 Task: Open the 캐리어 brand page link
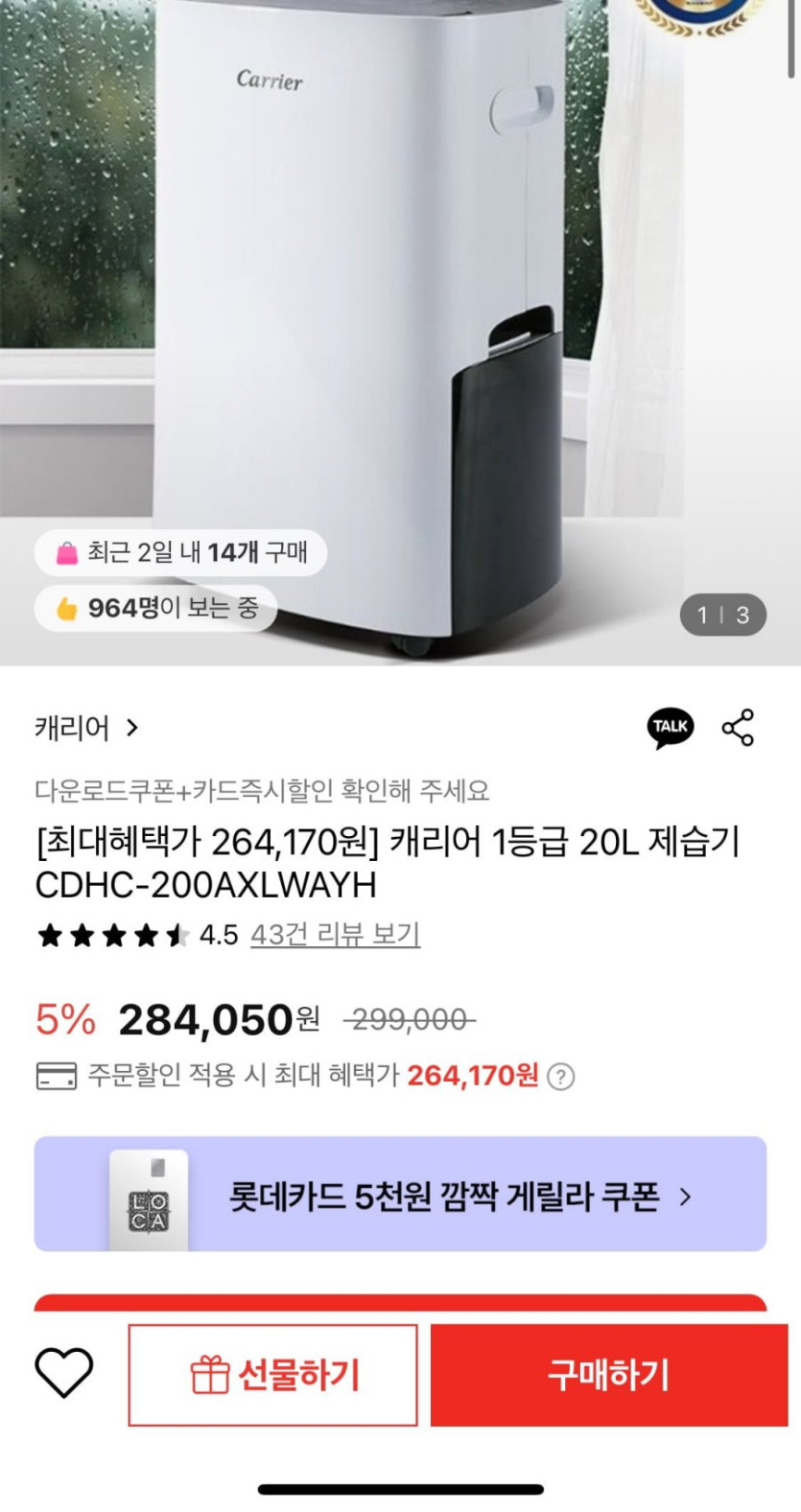point(86,729)
